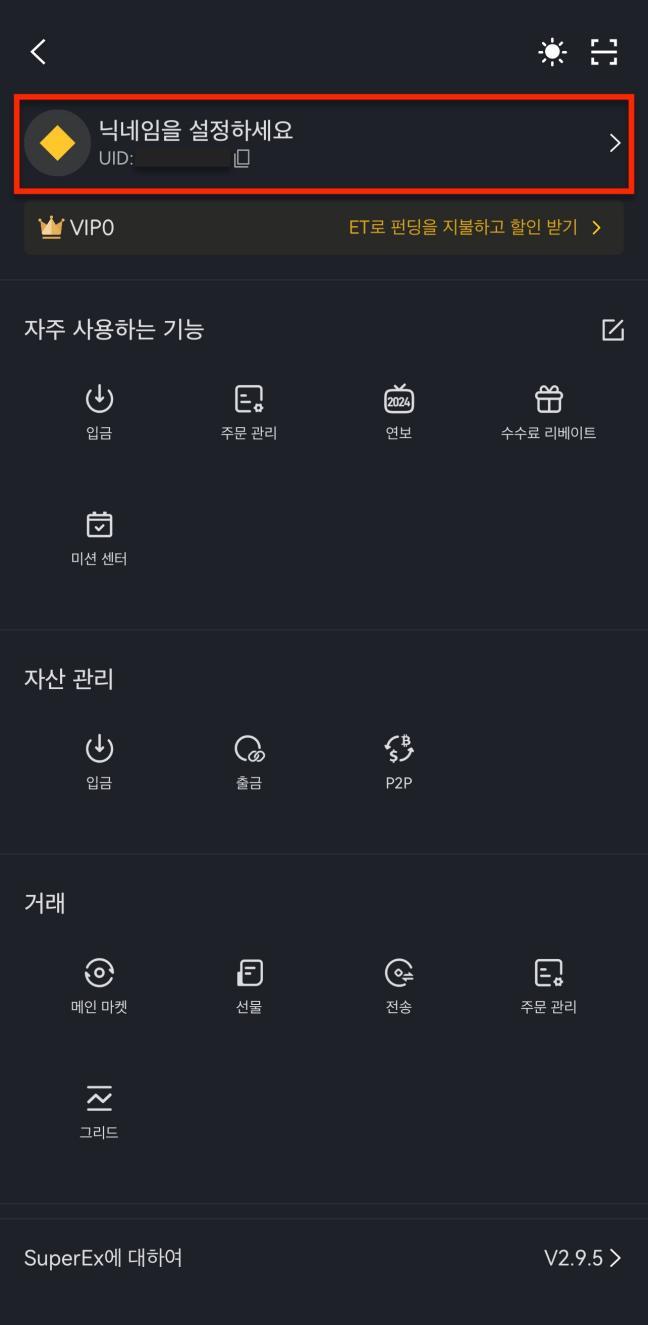Toggle light theme with the sun icon
648x1325 pixels.
[x=552, y=52]
